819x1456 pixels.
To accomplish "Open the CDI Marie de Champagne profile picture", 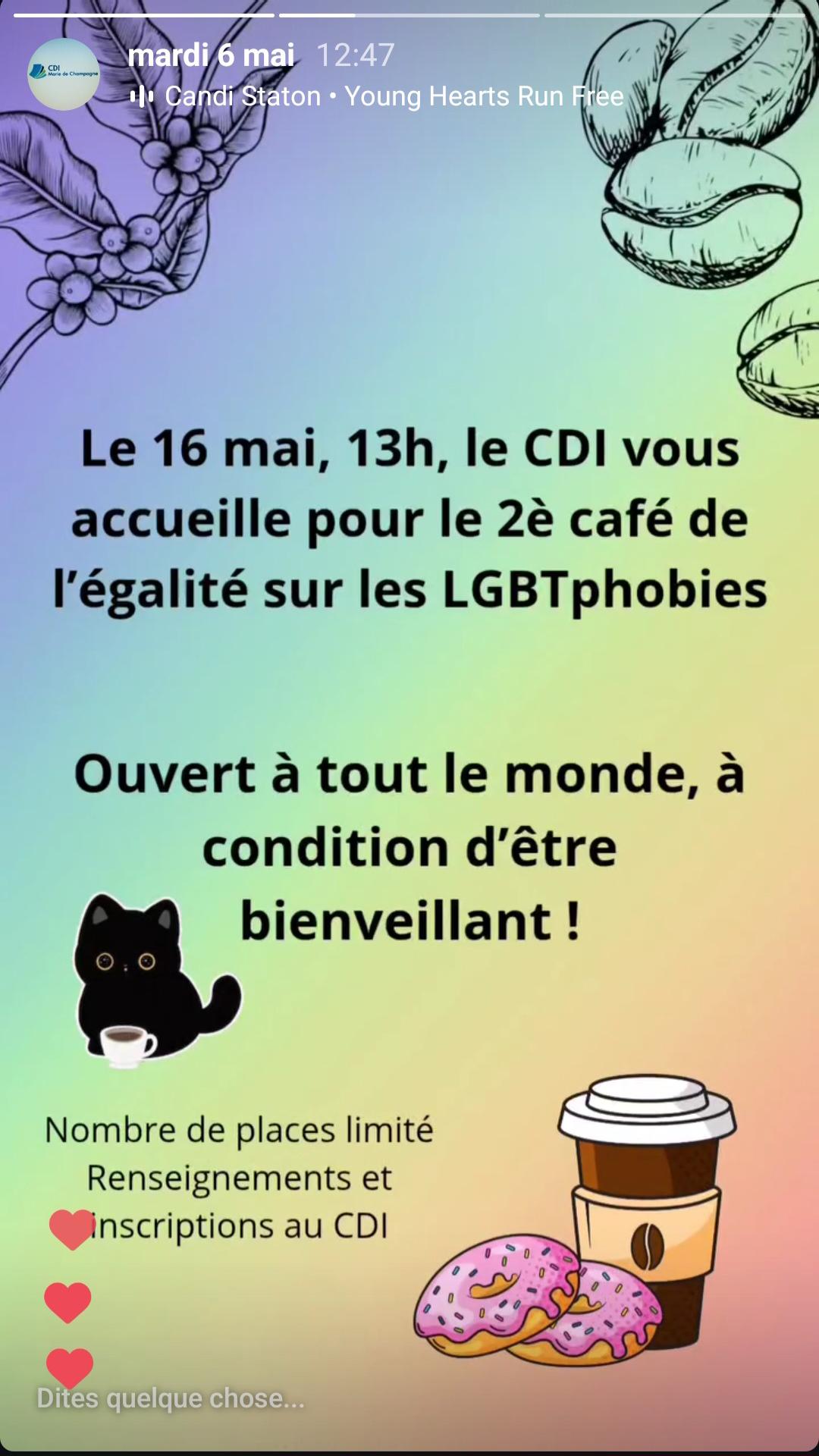I will coord(64,74).
